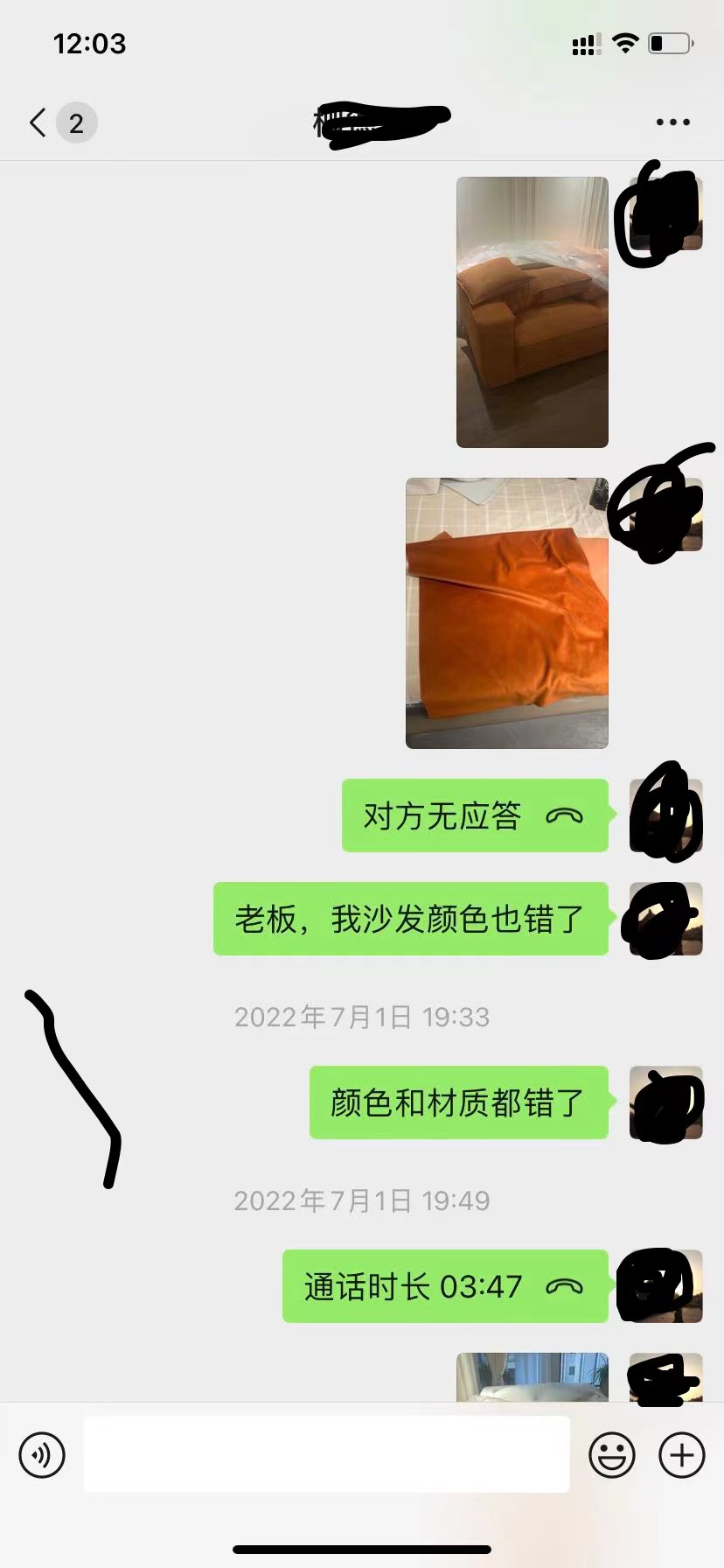Open the orange sofa photo

tap(532, 312)
